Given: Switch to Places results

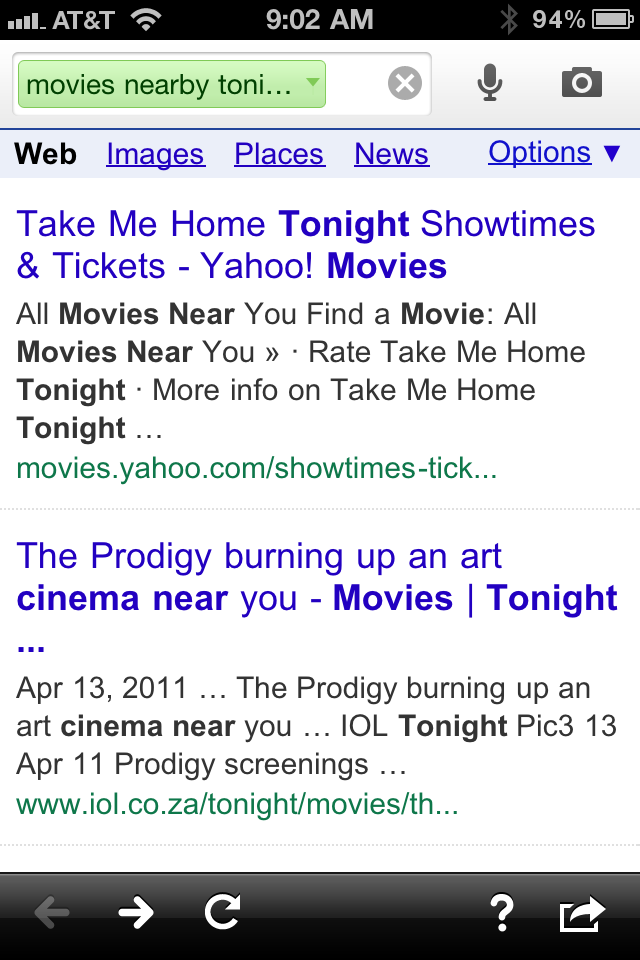Looking at the screenshot, I should coord(279,154).
